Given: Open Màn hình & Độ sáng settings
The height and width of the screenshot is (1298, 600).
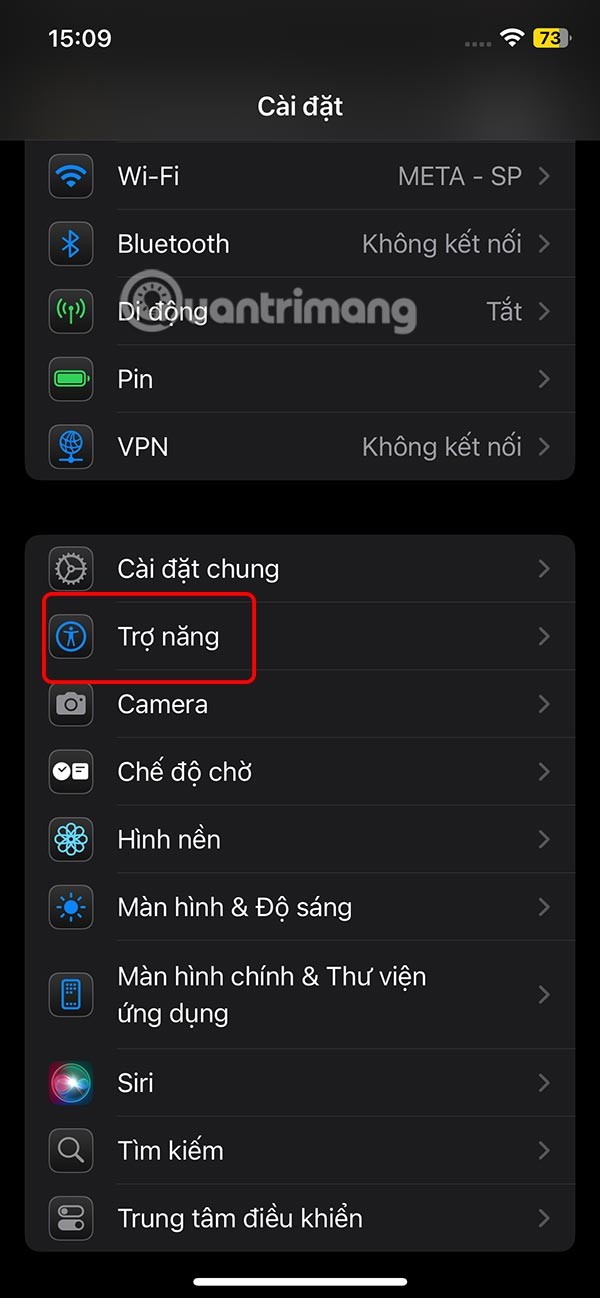Looking at the screenshot, I should coord(300,907).
